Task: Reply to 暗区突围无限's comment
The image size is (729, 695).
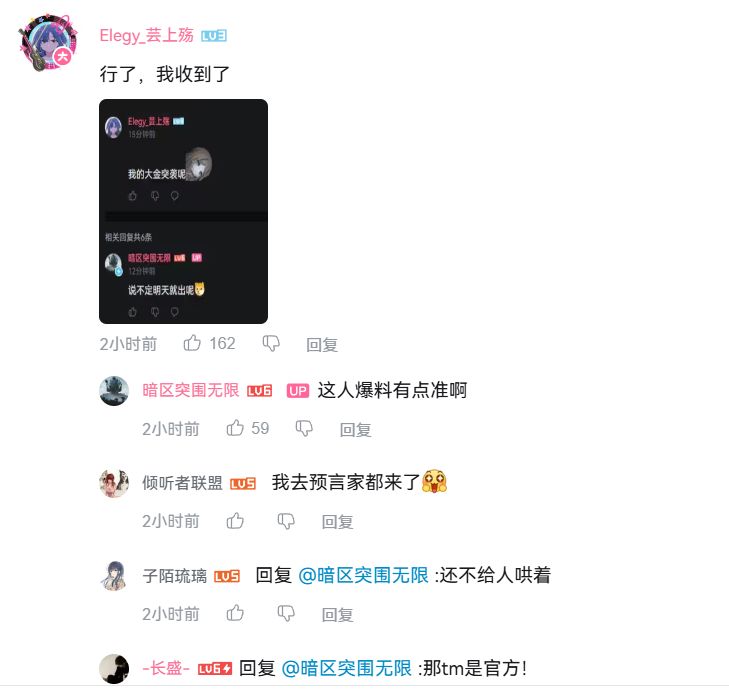Action: click(x=355, y=429)
